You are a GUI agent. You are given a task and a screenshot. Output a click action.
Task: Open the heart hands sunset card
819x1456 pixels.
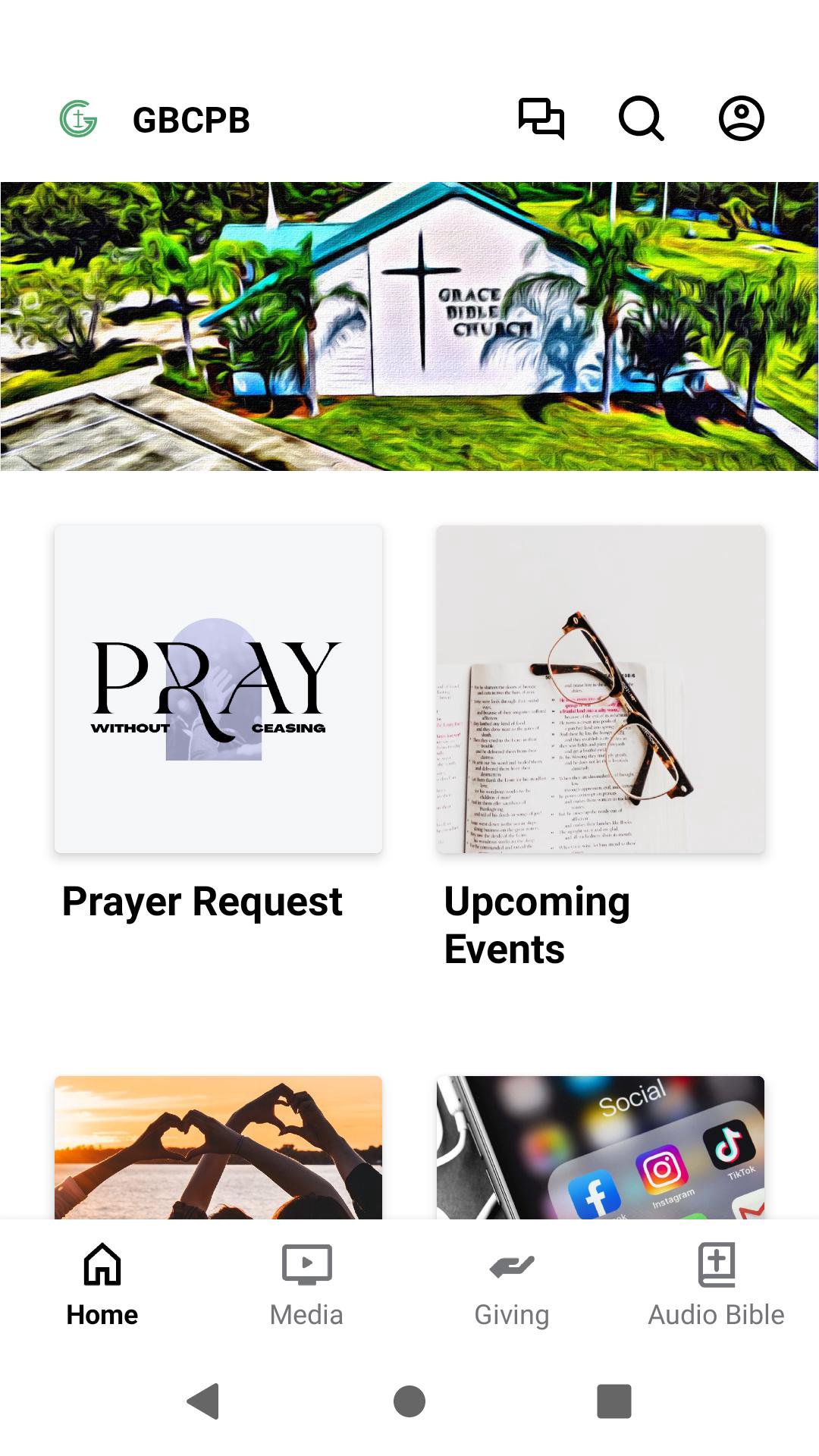[218, 1147]
